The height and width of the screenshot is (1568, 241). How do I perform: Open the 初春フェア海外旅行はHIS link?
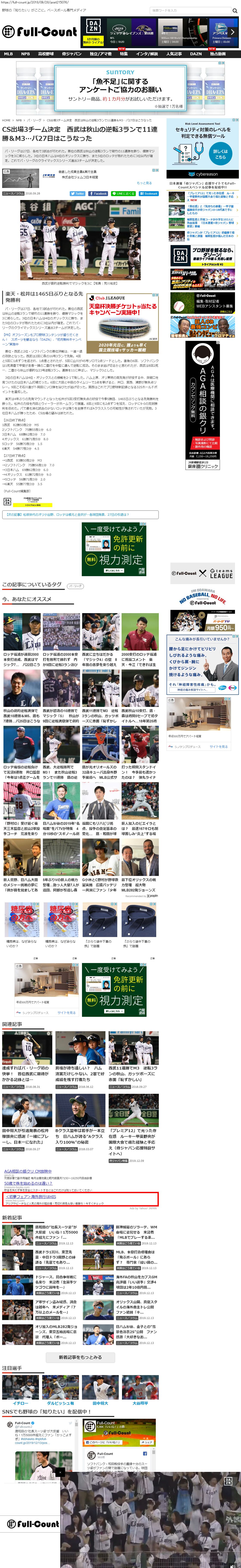[x=30, y=1197]
